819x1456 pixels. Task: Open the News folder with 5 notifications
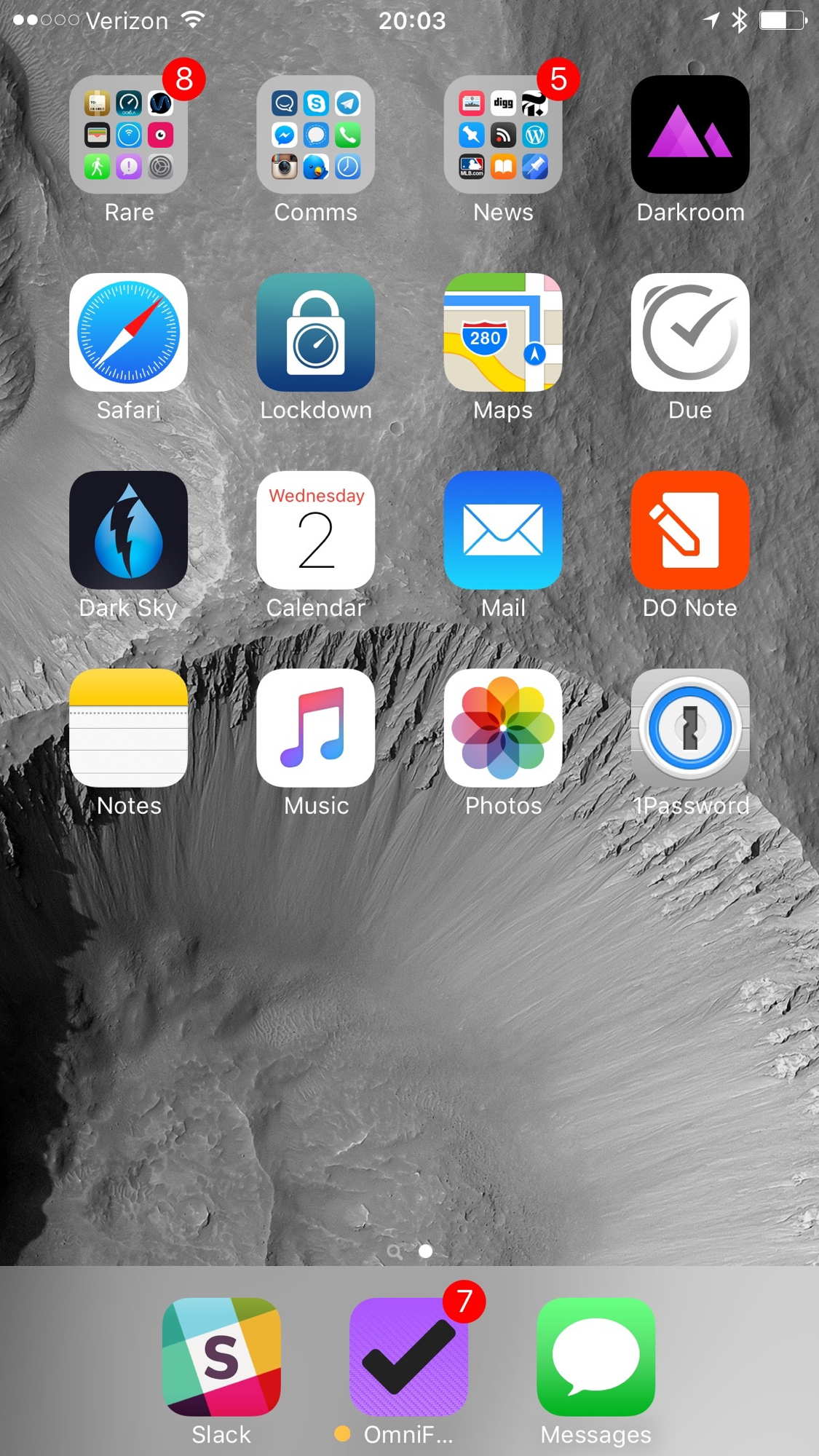click(503, 135)
